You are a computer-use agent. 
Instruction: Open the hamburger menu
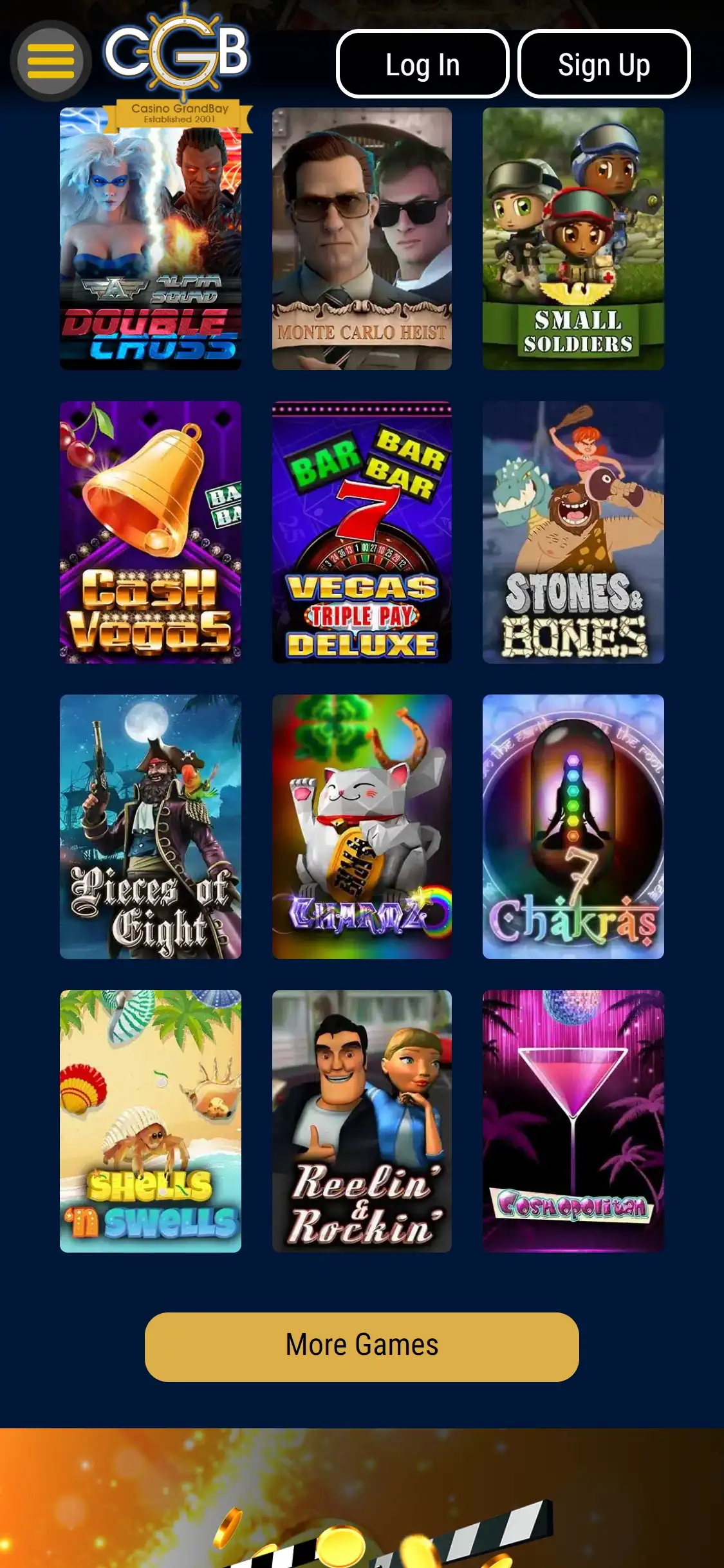click(50, 61)
